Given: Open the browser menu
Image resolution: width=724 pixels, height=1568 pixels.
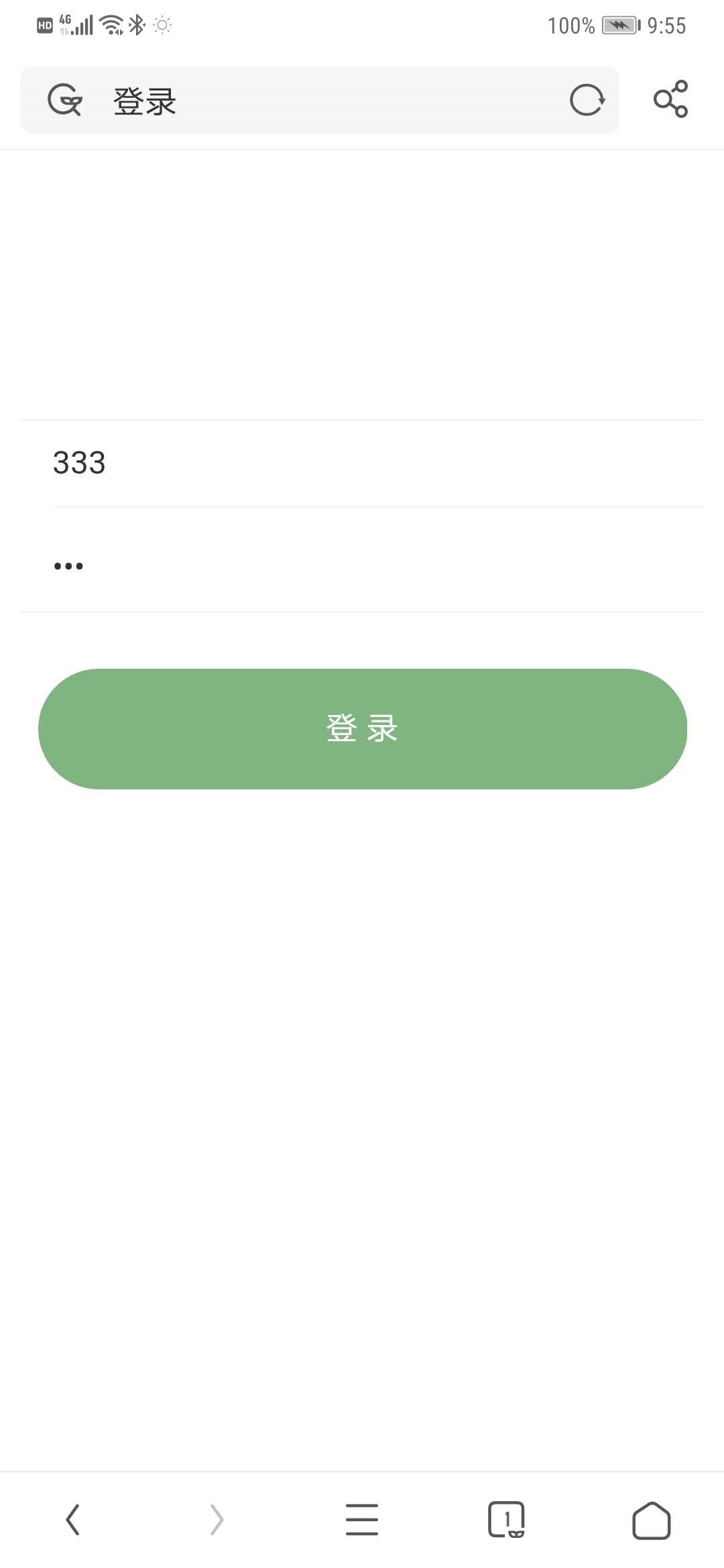Looking at the screenshot, I should pyautogui.click(x=362, y=1519).
